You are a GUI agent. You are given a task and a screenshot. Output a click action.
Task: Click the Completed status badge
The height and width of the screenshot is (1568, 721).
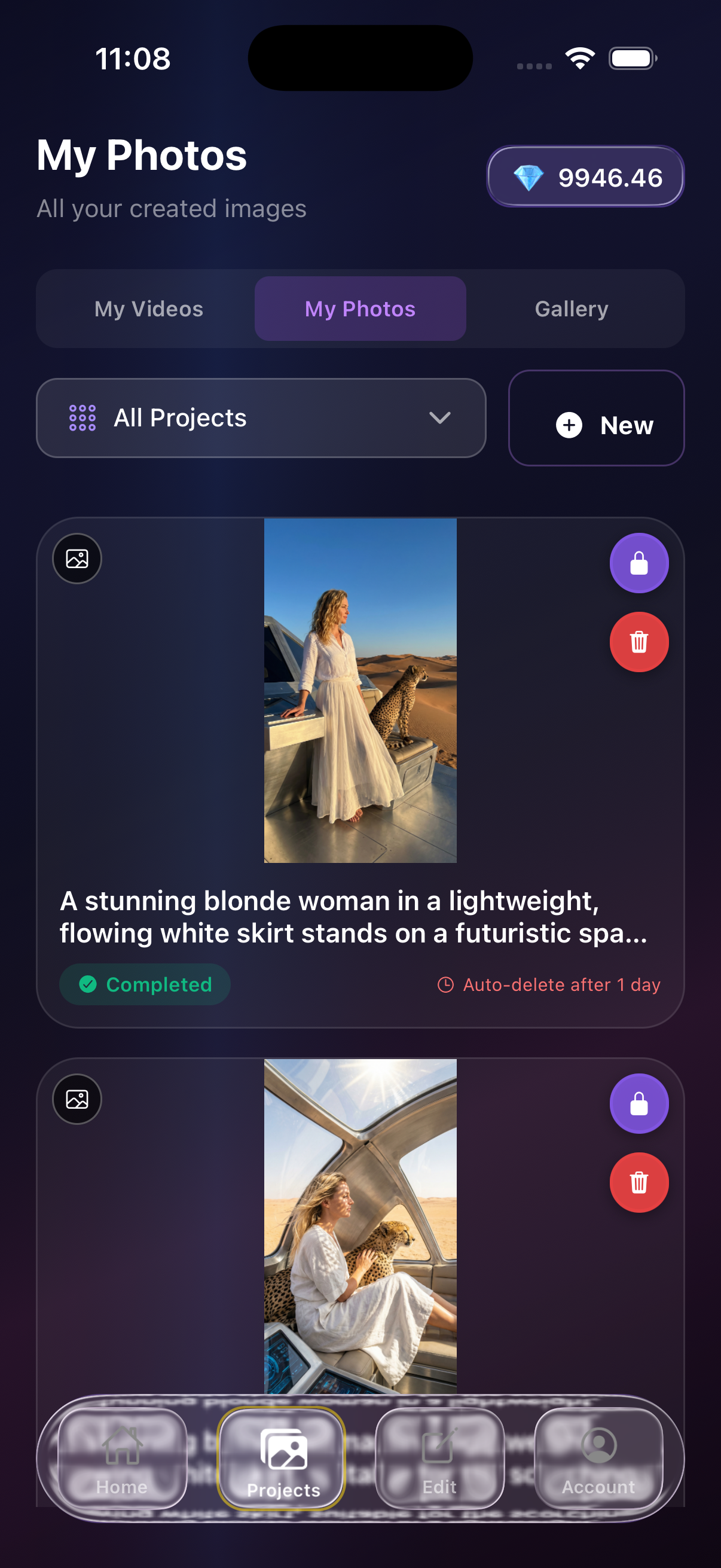(x=145, y=984)
